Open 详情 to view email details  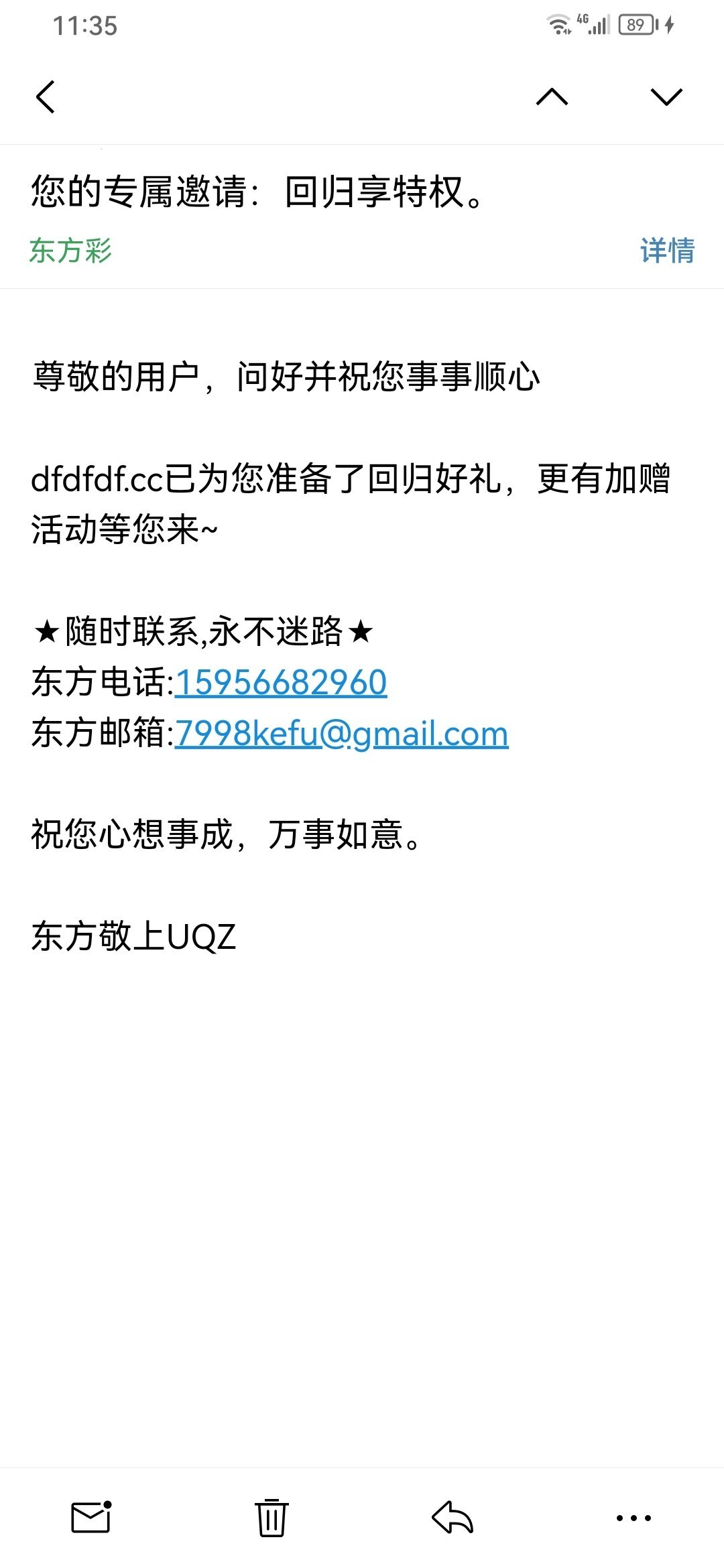tap(667, 251)
